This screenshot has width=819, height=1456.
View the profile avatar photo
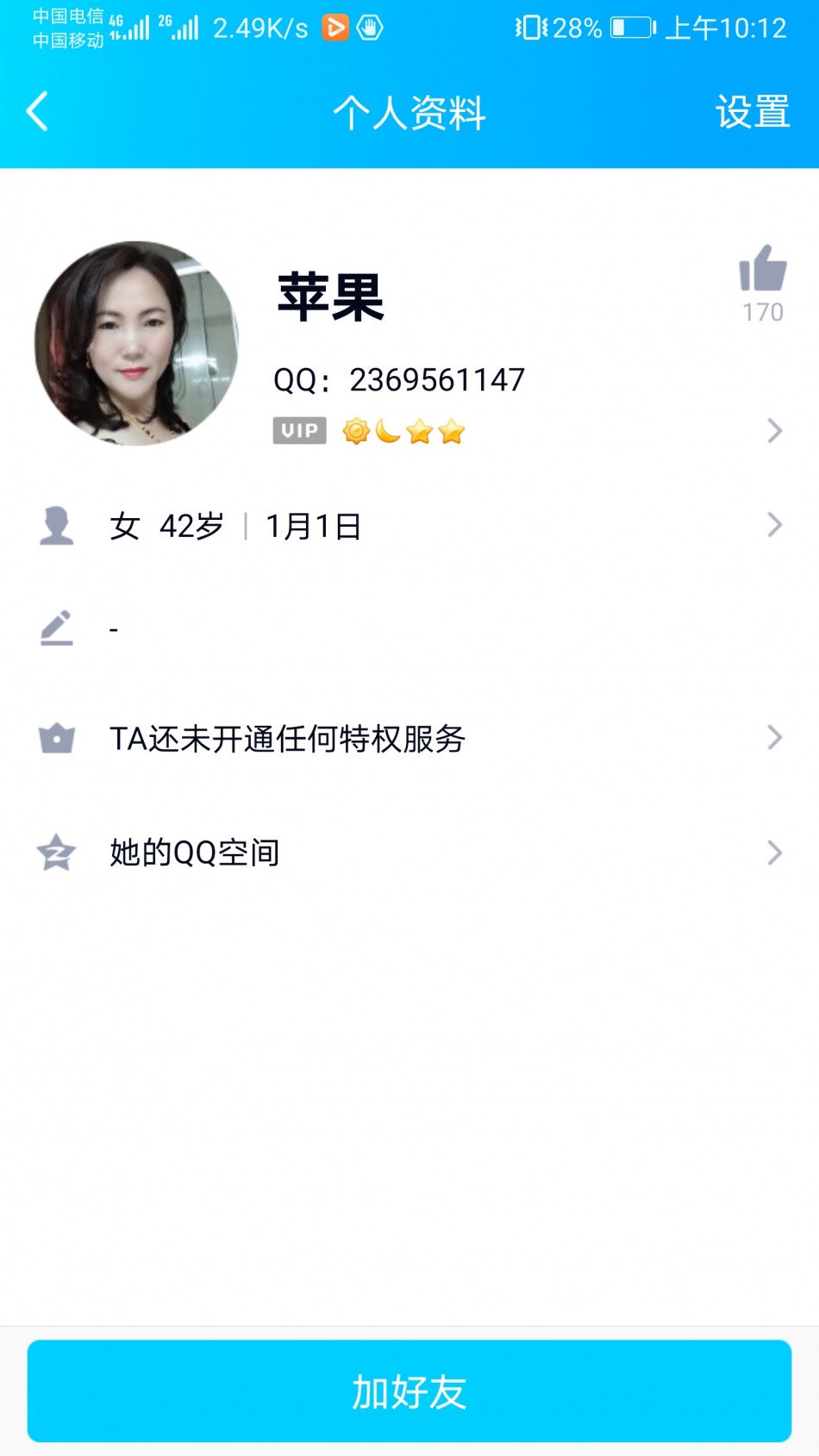[x=136, y=343]
